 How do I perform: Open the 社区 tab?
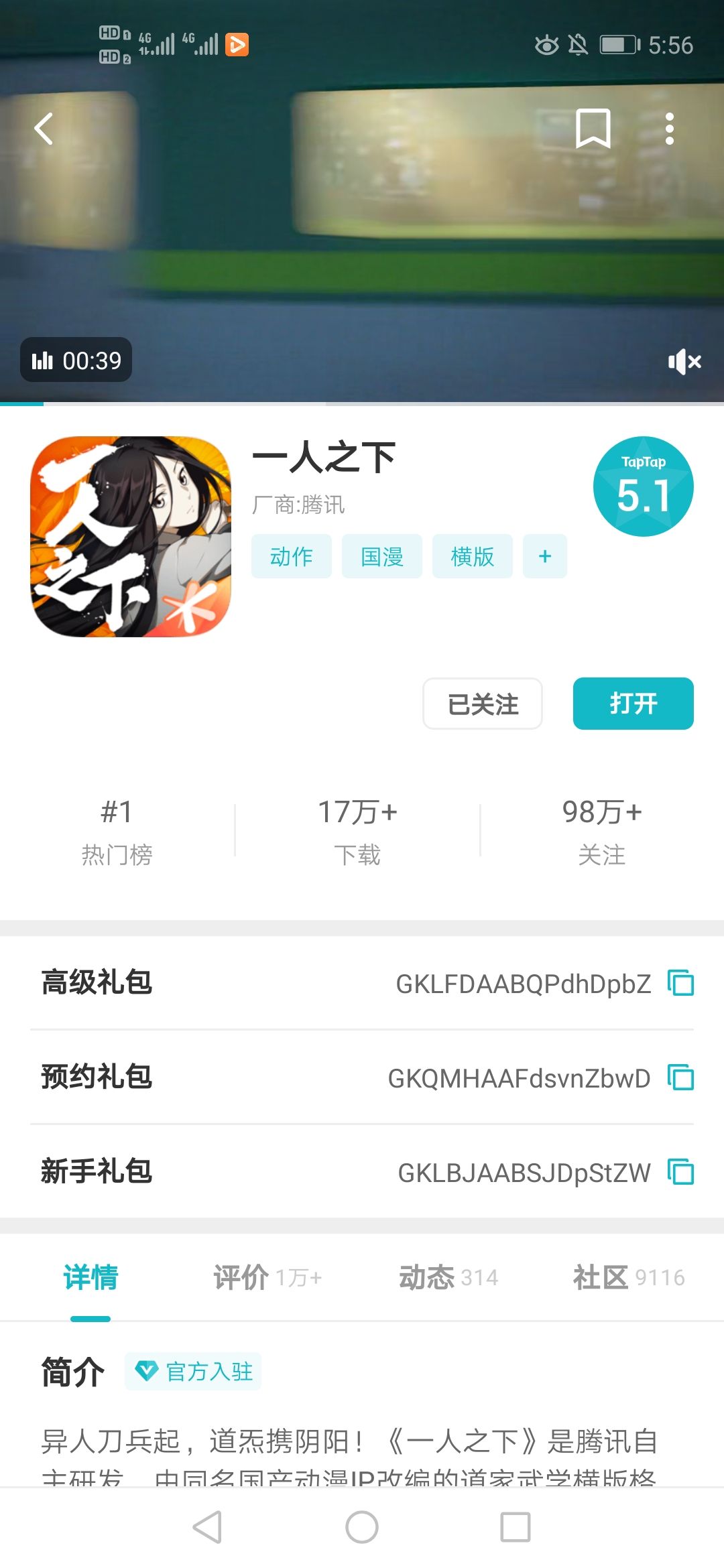click(629, 1278)
